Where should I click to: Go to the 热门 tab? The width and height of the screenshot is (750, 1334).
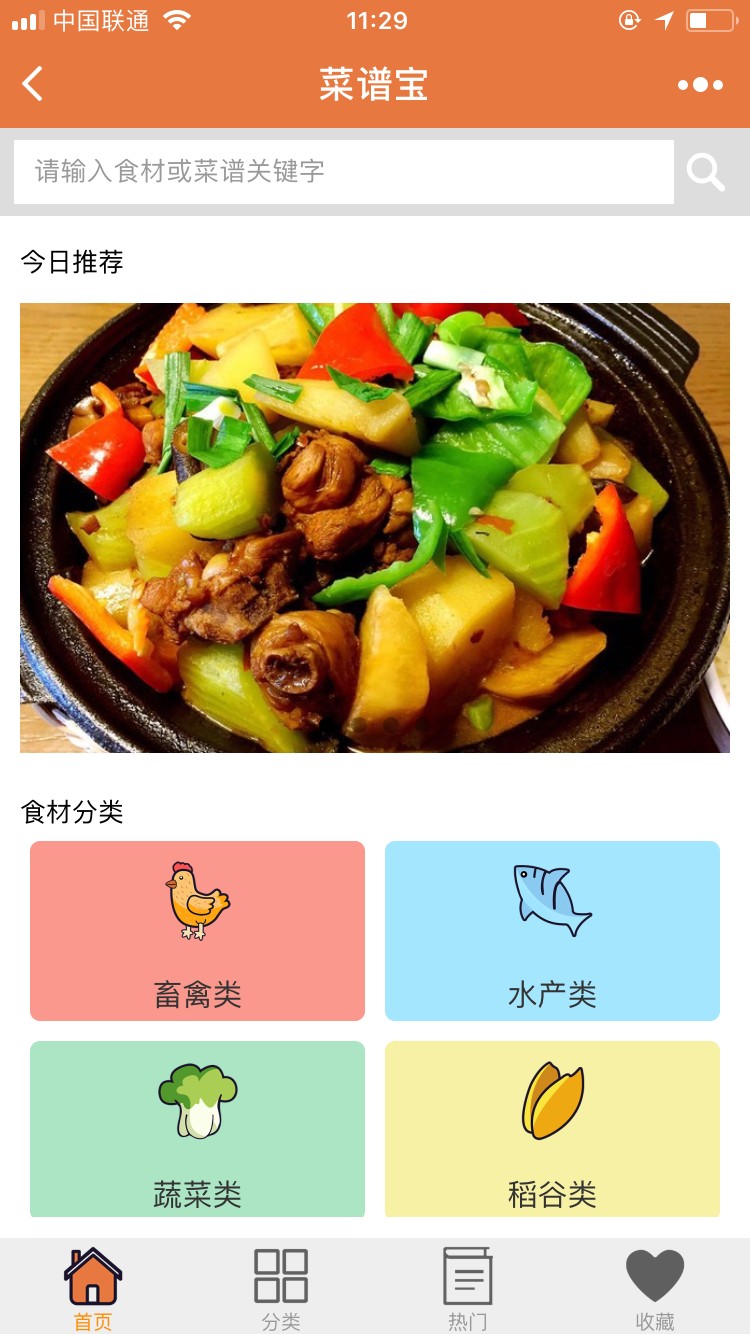pos(468,1288)
